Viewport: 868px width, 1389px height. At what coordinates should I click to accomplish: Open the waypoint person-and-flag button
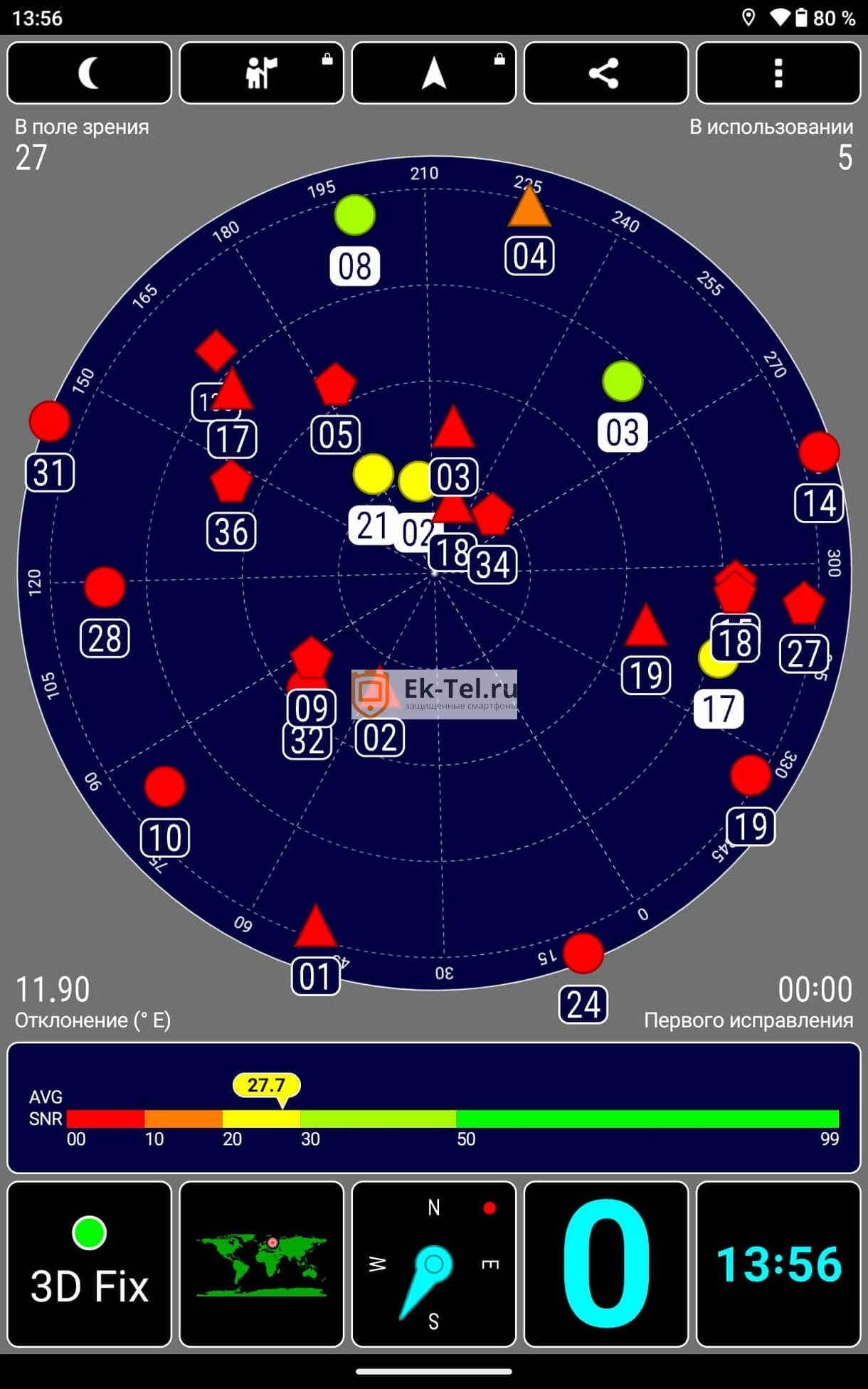tap(261, 73)
